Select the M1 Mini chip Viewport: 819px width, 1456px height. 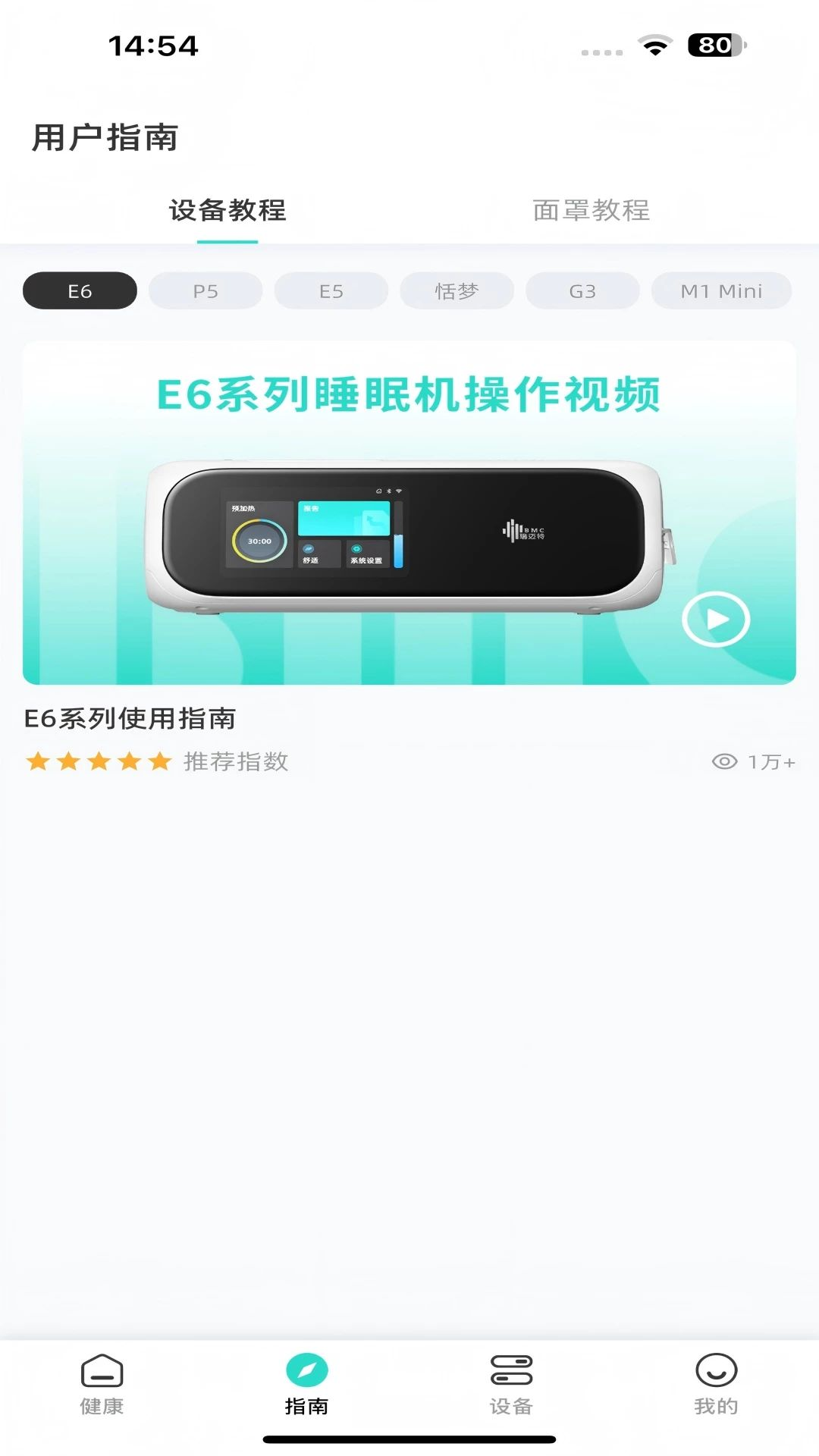click(x=721, y=290)
